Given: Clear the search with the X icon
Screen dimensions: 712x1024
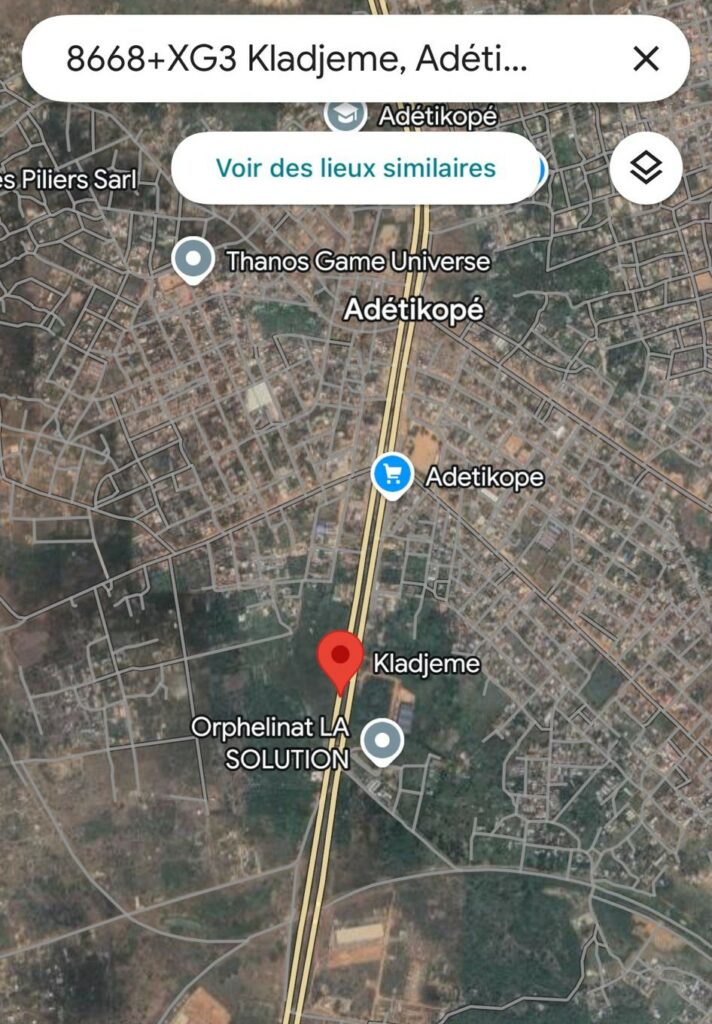Looking at the screenshot, I should [647, 59].
